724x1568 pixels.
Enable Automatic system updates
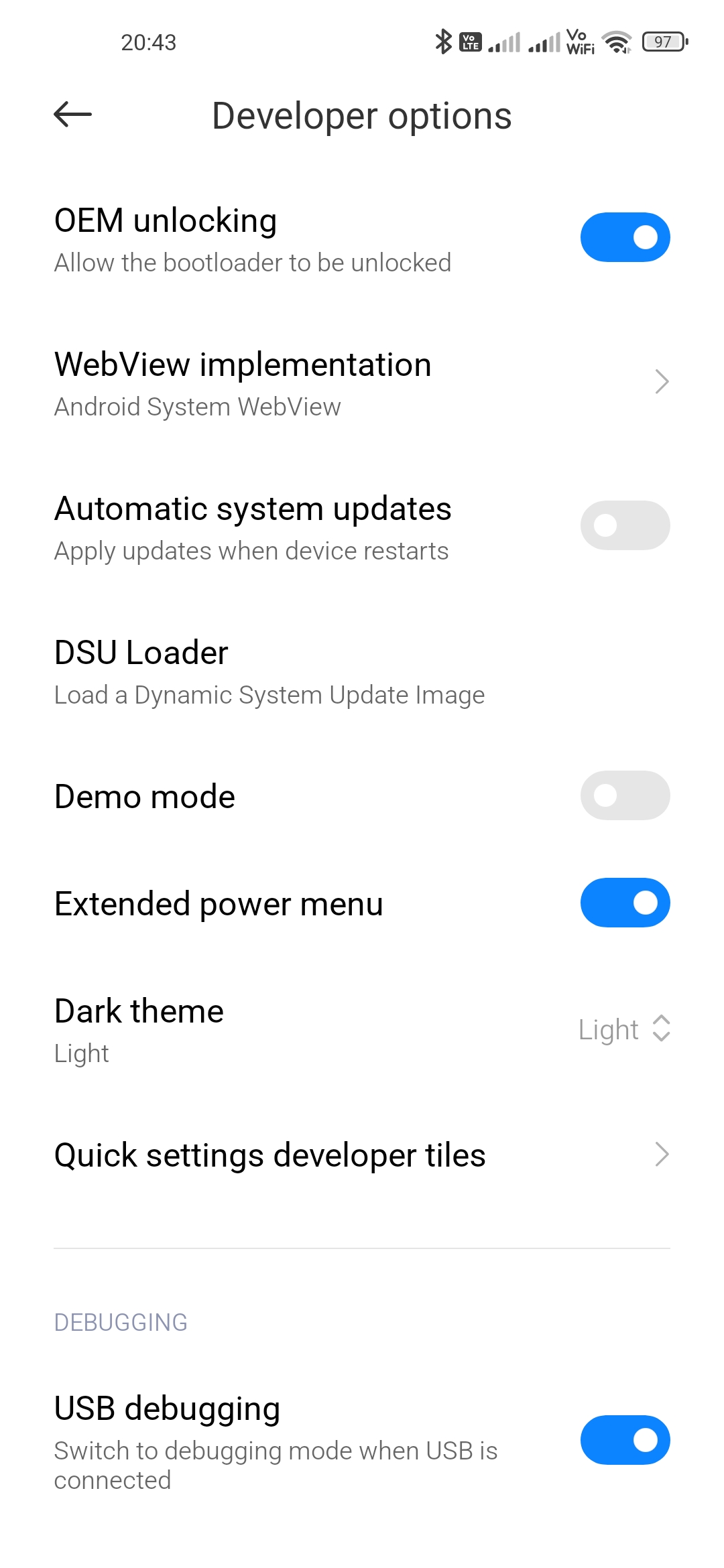click(625, 525)
